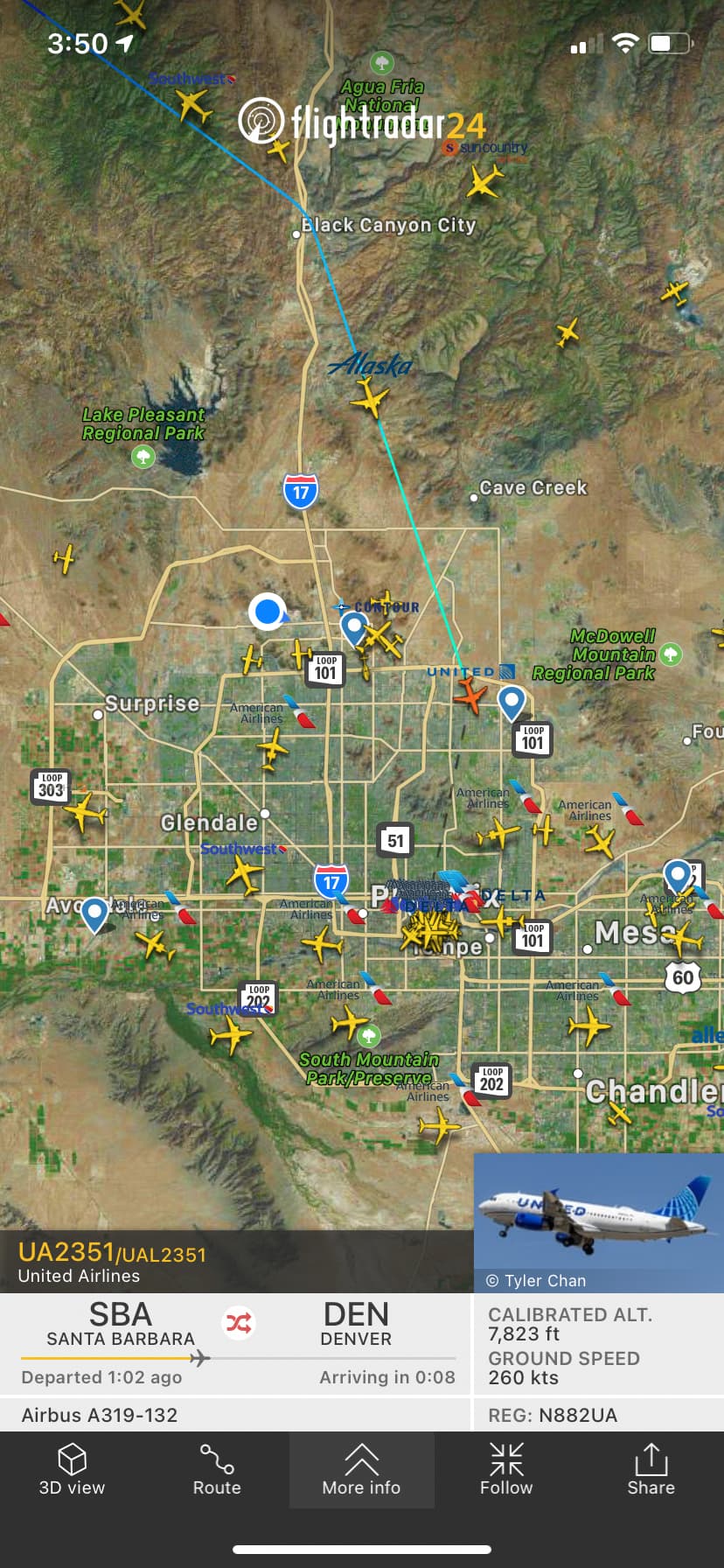Open the SBA Santa Barbara airport
Screen dimensions: 724x1568
[x=121, y=1324]
